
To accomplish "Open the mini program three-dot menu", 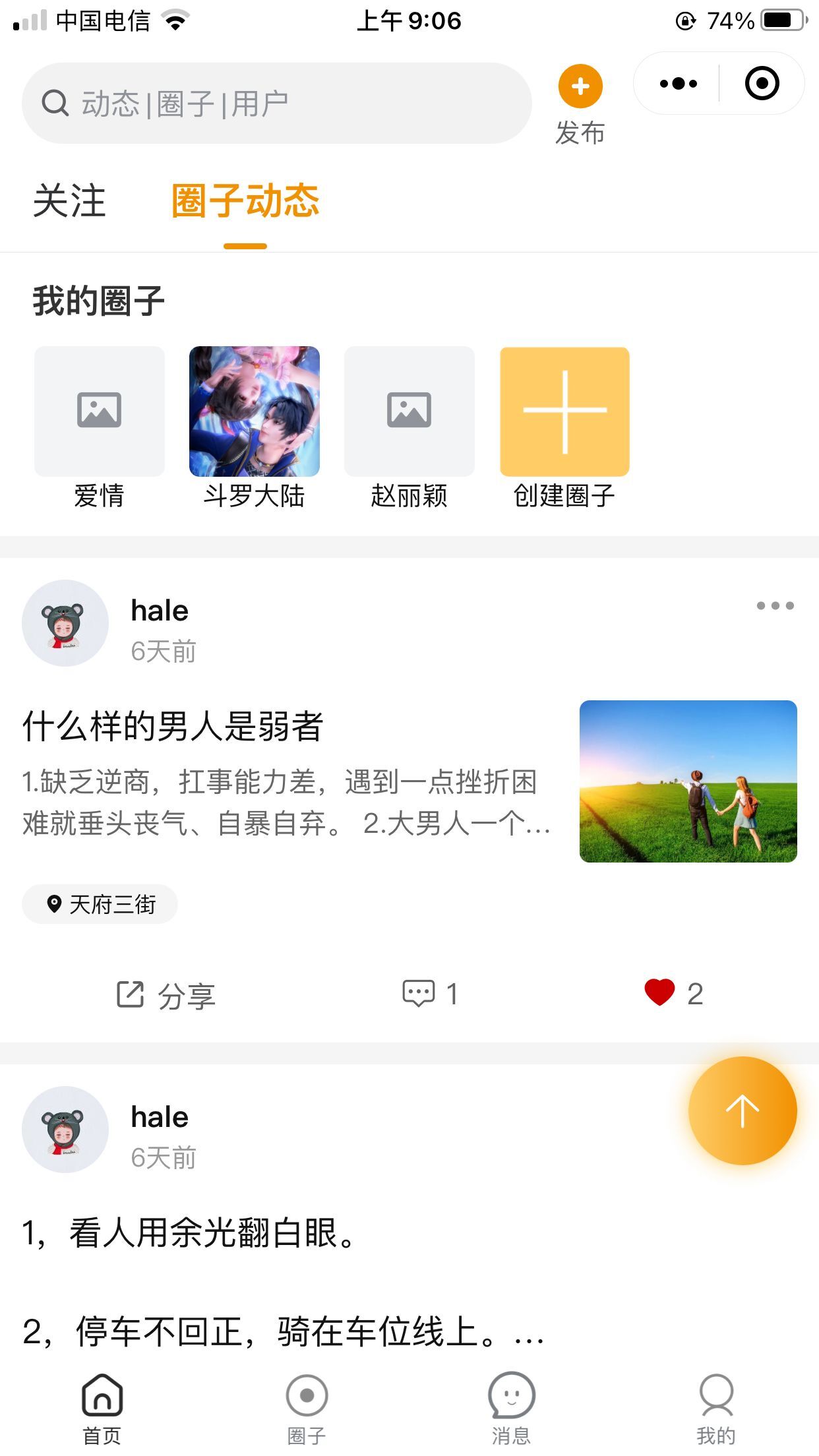I will [678, 84].
